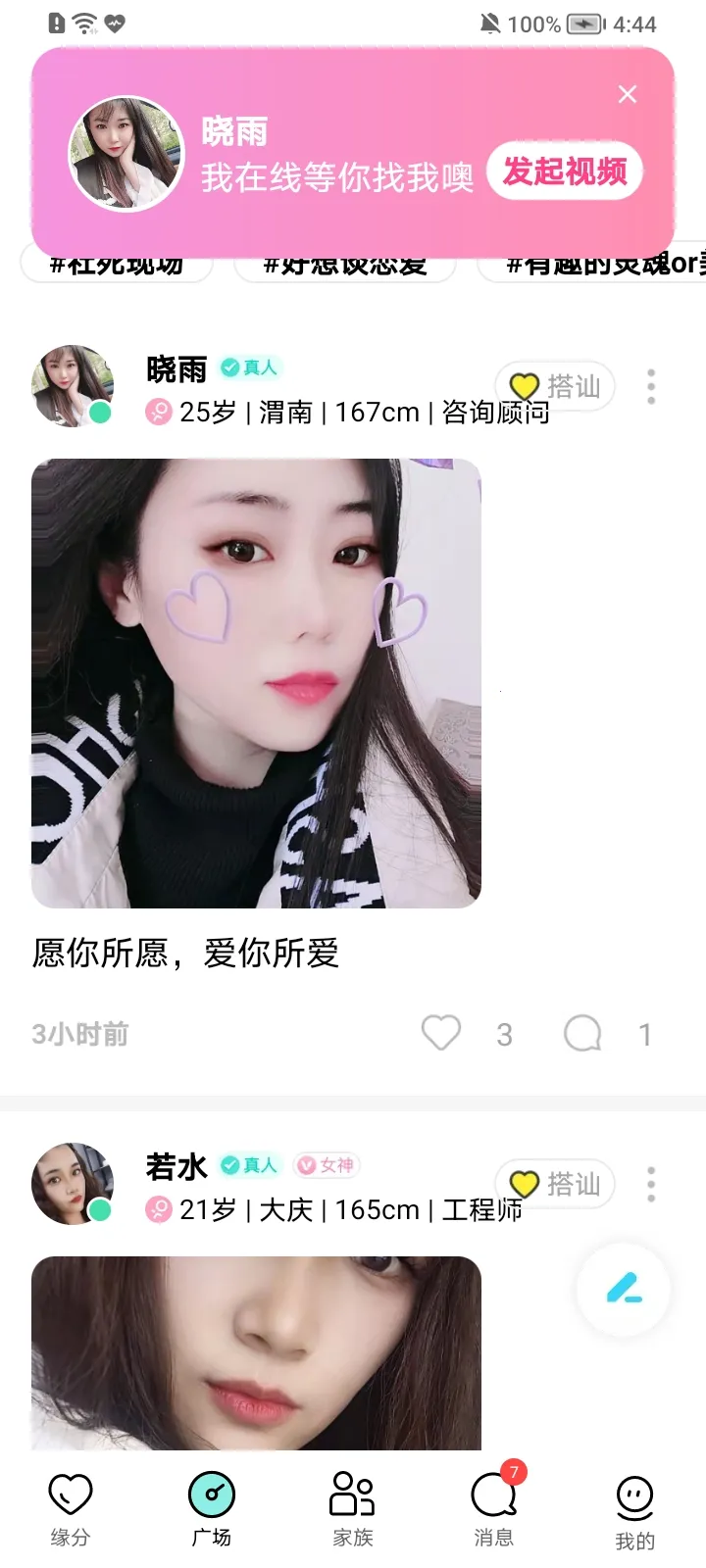Tap 晓雨's 真人 verification badge
This screenshot has height=1568, width=706.
249,367
